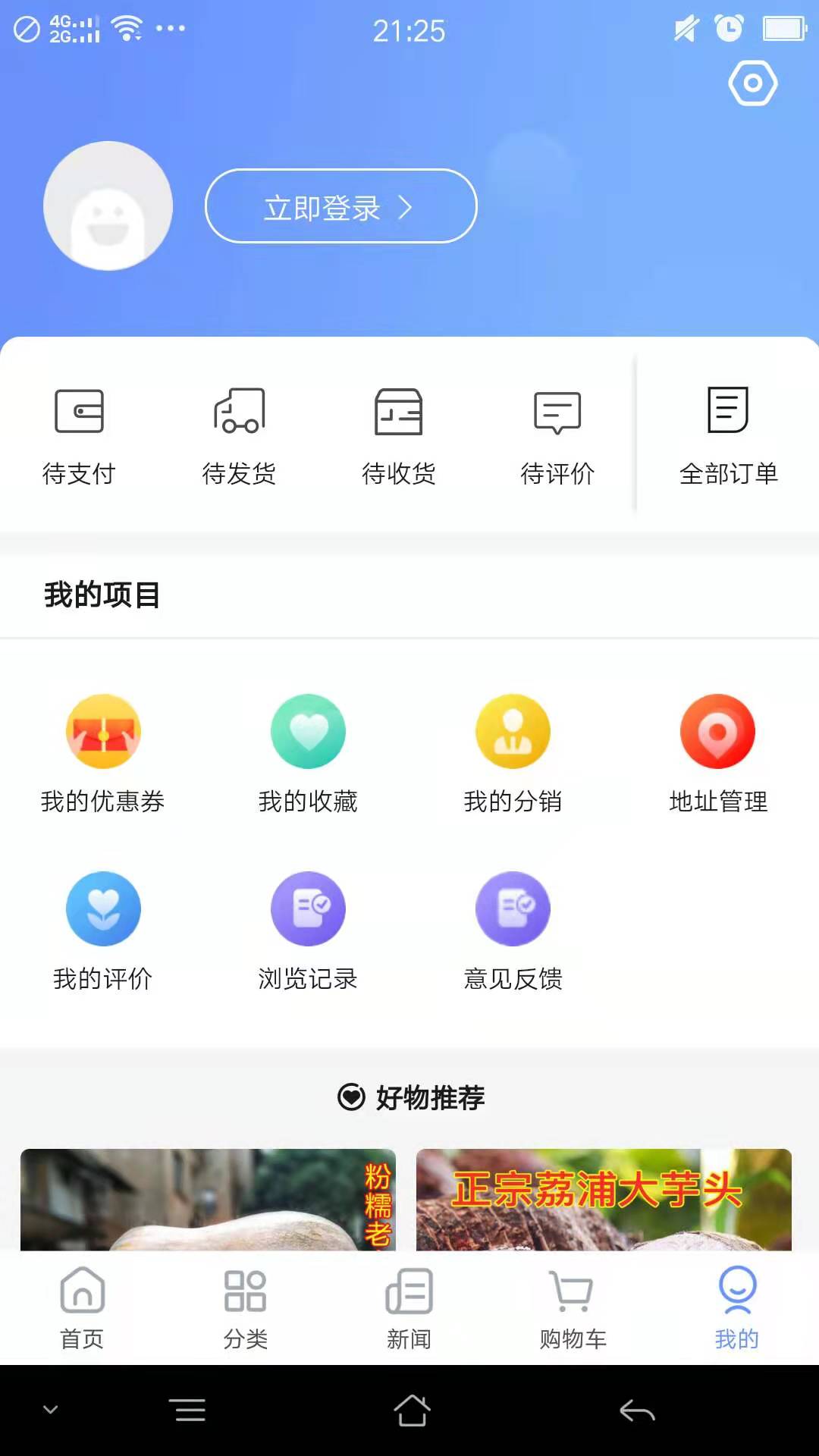Open 地址管理 address management icon
The width and height of the screenshot is (819, 1456).
718,730
